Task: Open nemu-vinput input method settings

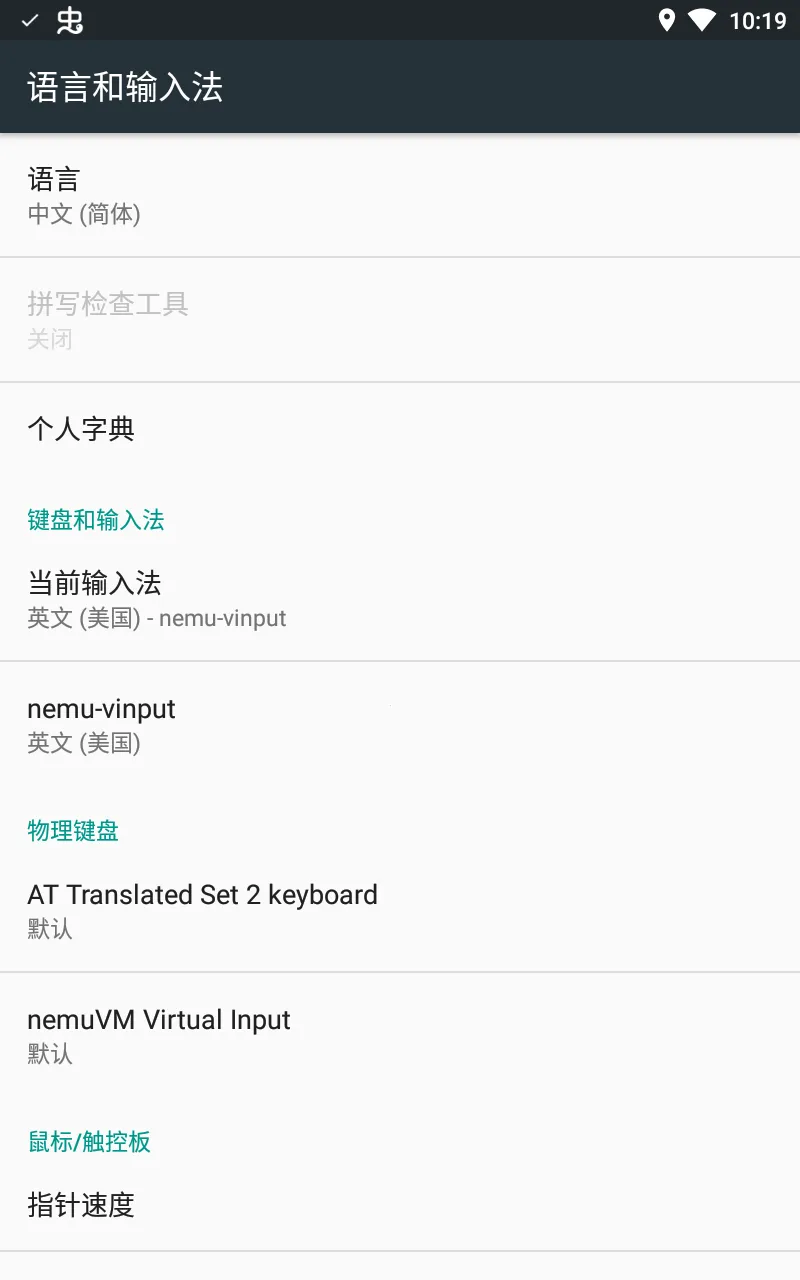Action: 400,724
